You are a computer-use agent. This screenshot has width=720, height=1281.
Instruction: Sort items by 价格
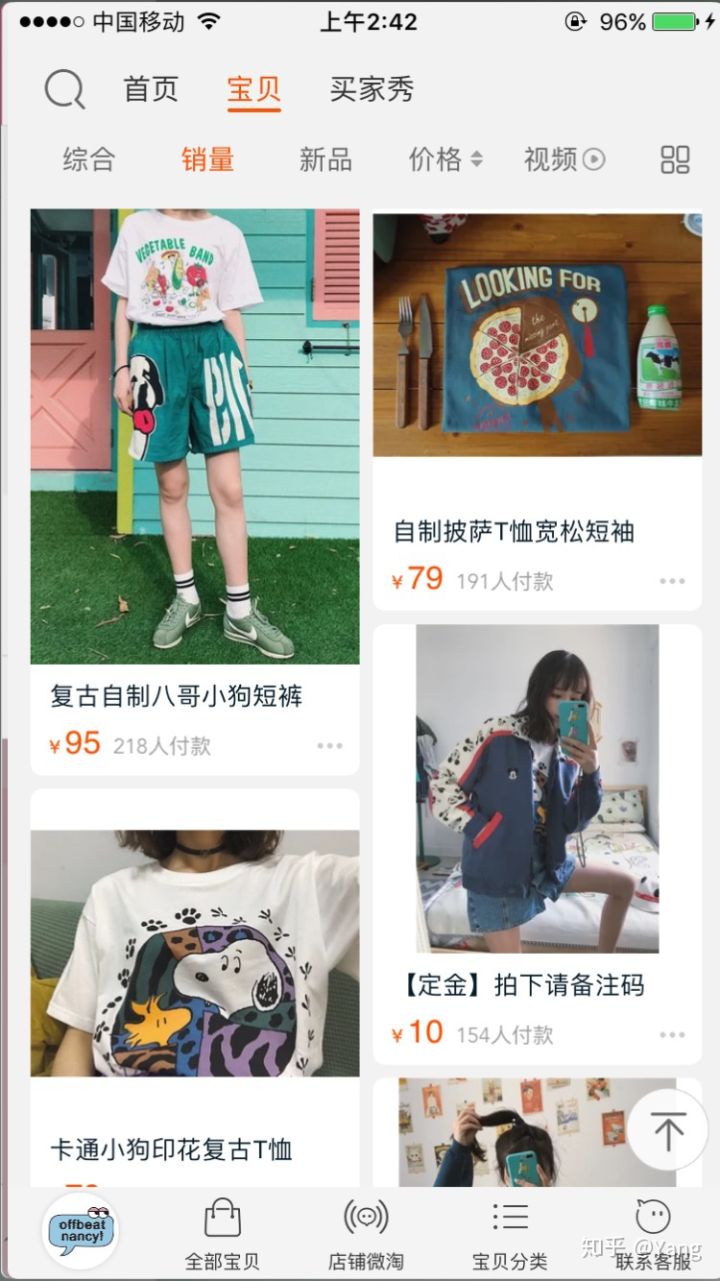tap(445, 159)
